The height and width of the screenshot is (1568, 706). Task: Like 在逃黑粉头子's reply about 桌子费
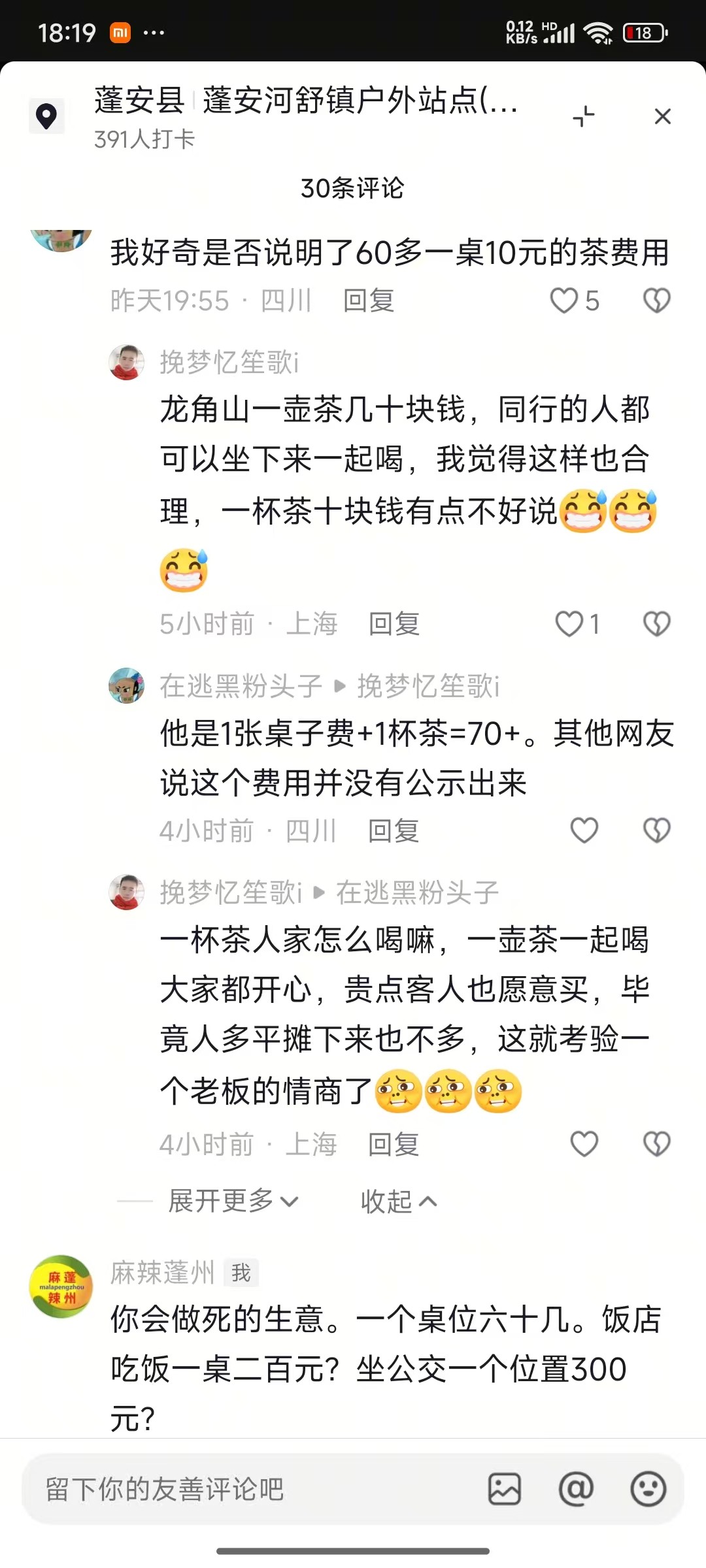coord(584,830)
